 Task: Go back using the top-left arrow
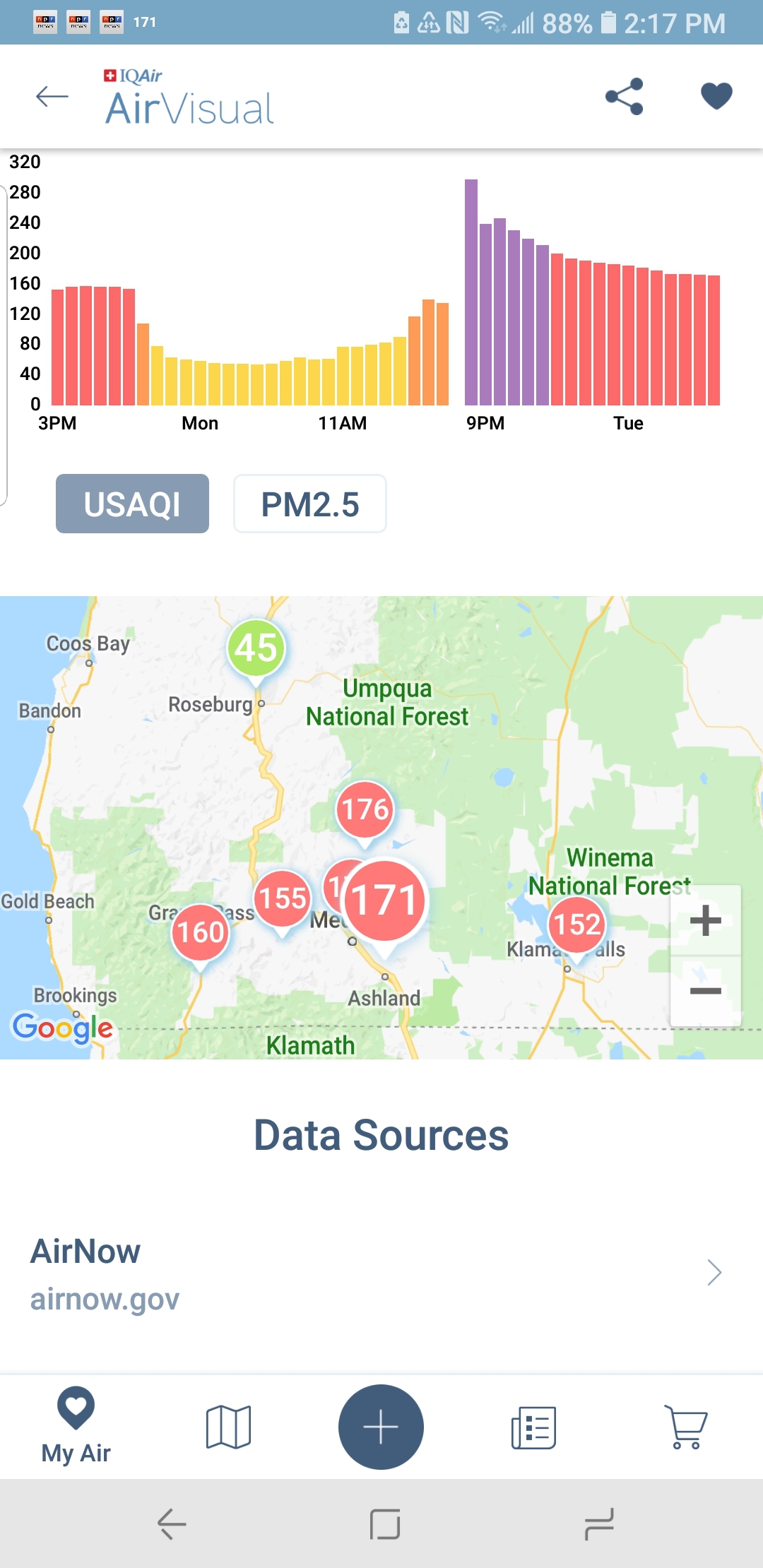point(52,96)
